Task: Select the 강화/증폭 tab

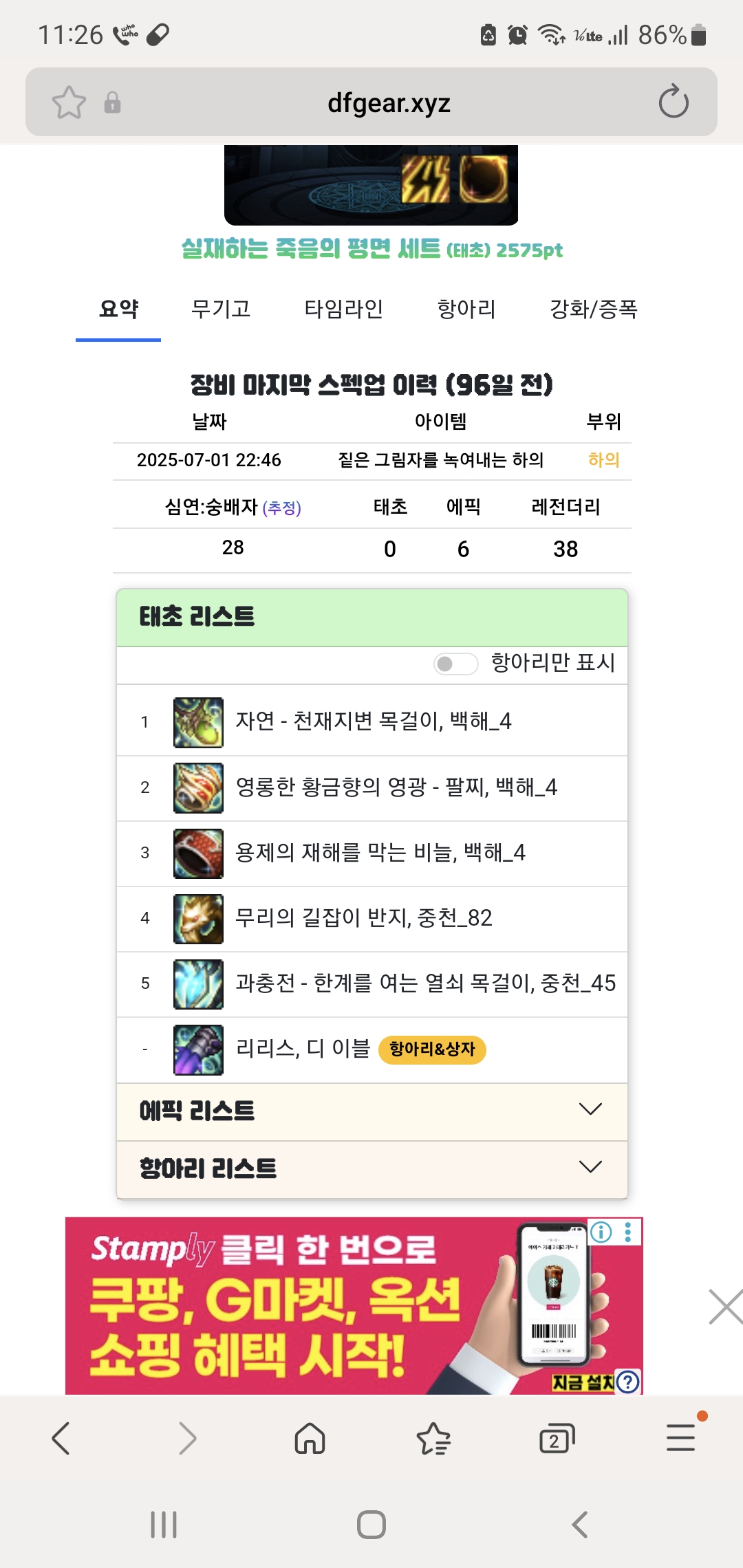Action: pos(593,309)
